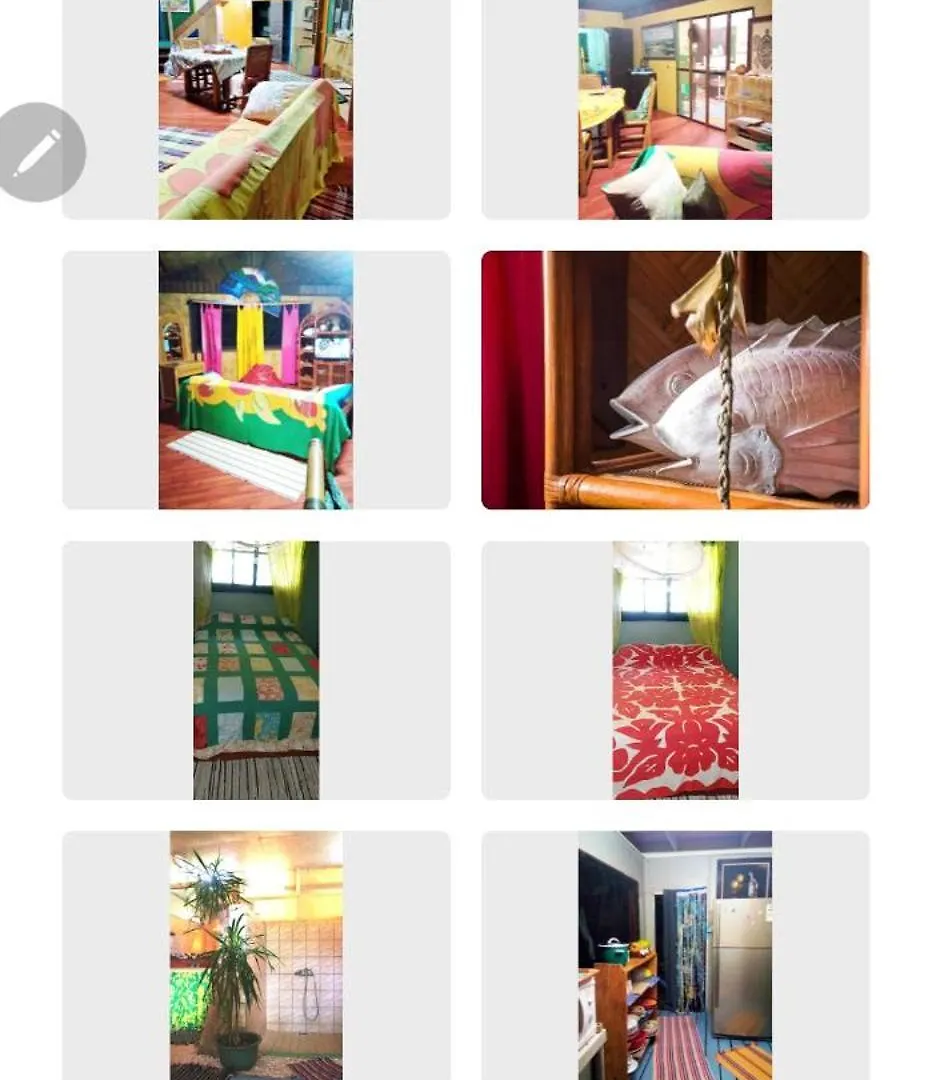Open the dining table and sofa photo
The width and height of the screenshot is (932, 1080).
coord(256,108)
